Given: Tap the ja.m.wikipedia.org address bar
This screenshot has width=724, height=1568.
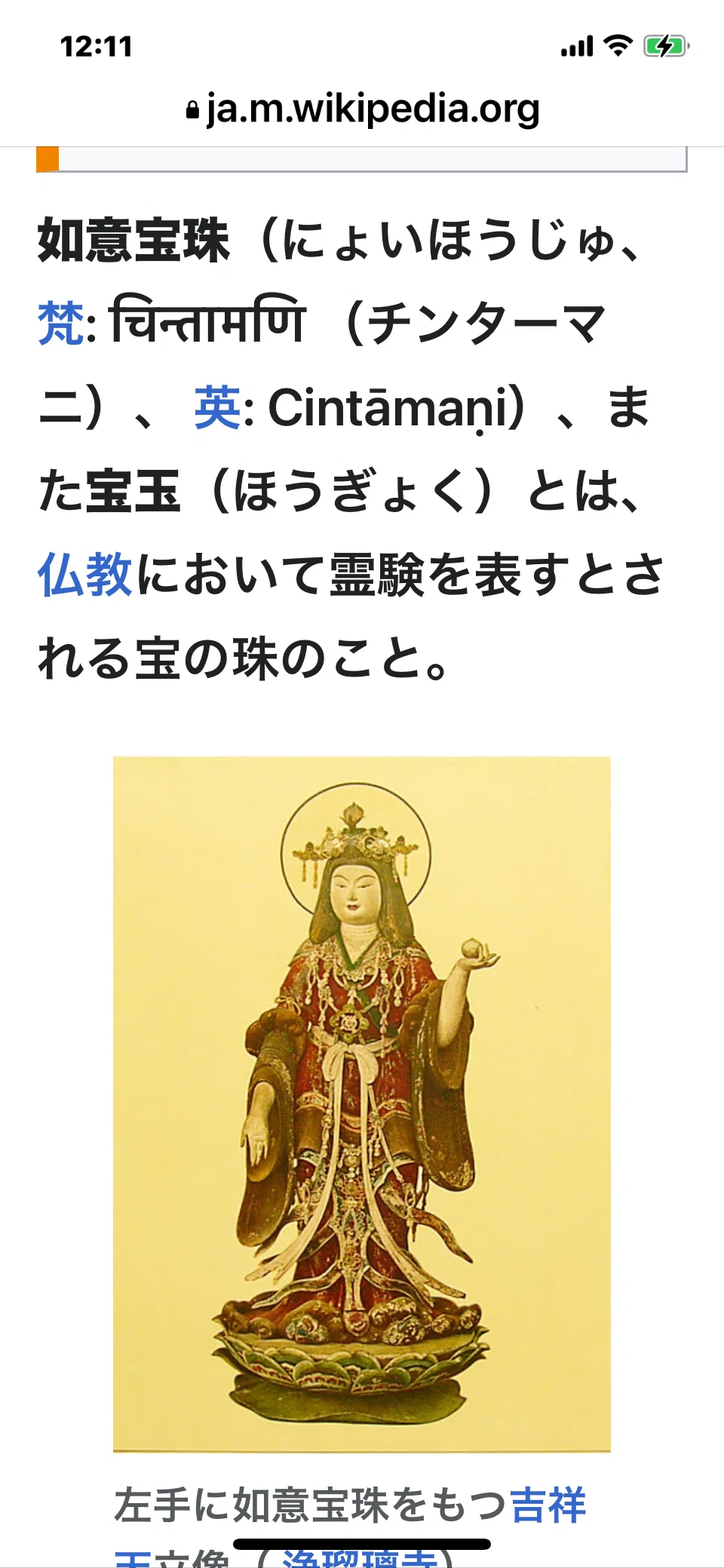Looking at the screenshot, I should click(x=362, y=110).
